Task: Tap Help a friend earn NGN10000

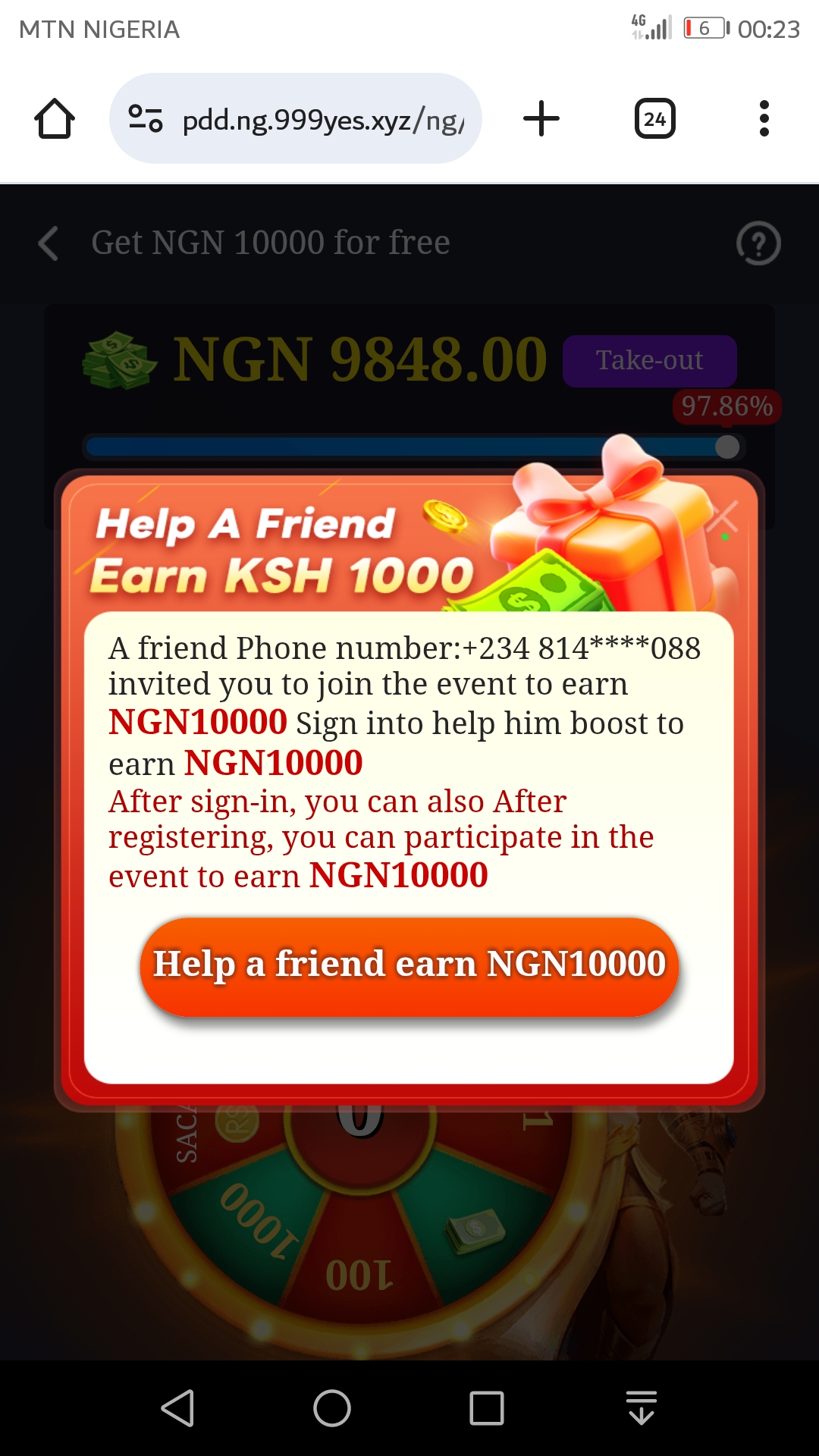Action: [x=409, y=965]
